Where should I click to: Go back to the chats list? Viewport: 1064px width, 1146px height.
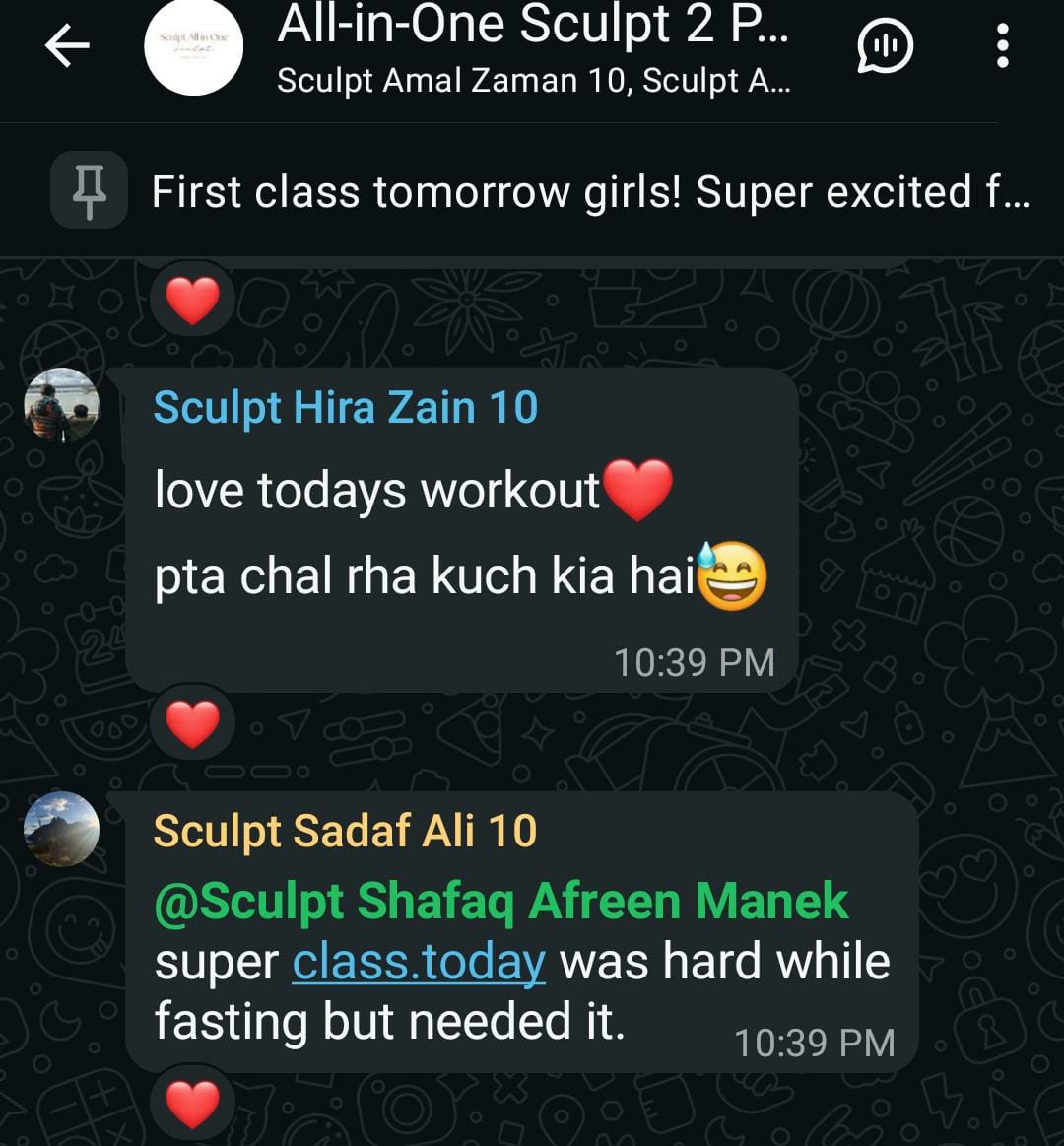[67, 45]
